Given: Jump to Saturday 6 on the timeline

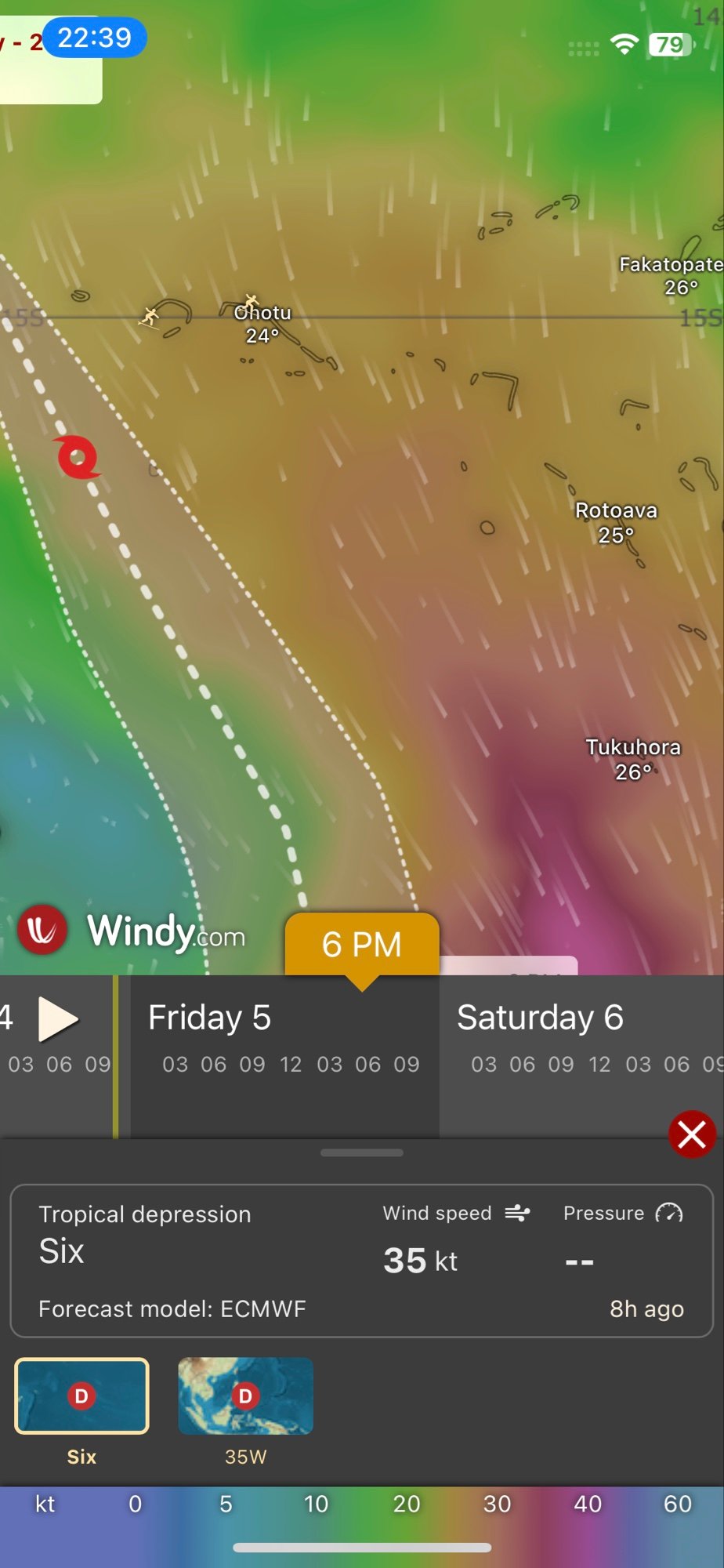Looking at the screenshot, I should click(540, 1018).
